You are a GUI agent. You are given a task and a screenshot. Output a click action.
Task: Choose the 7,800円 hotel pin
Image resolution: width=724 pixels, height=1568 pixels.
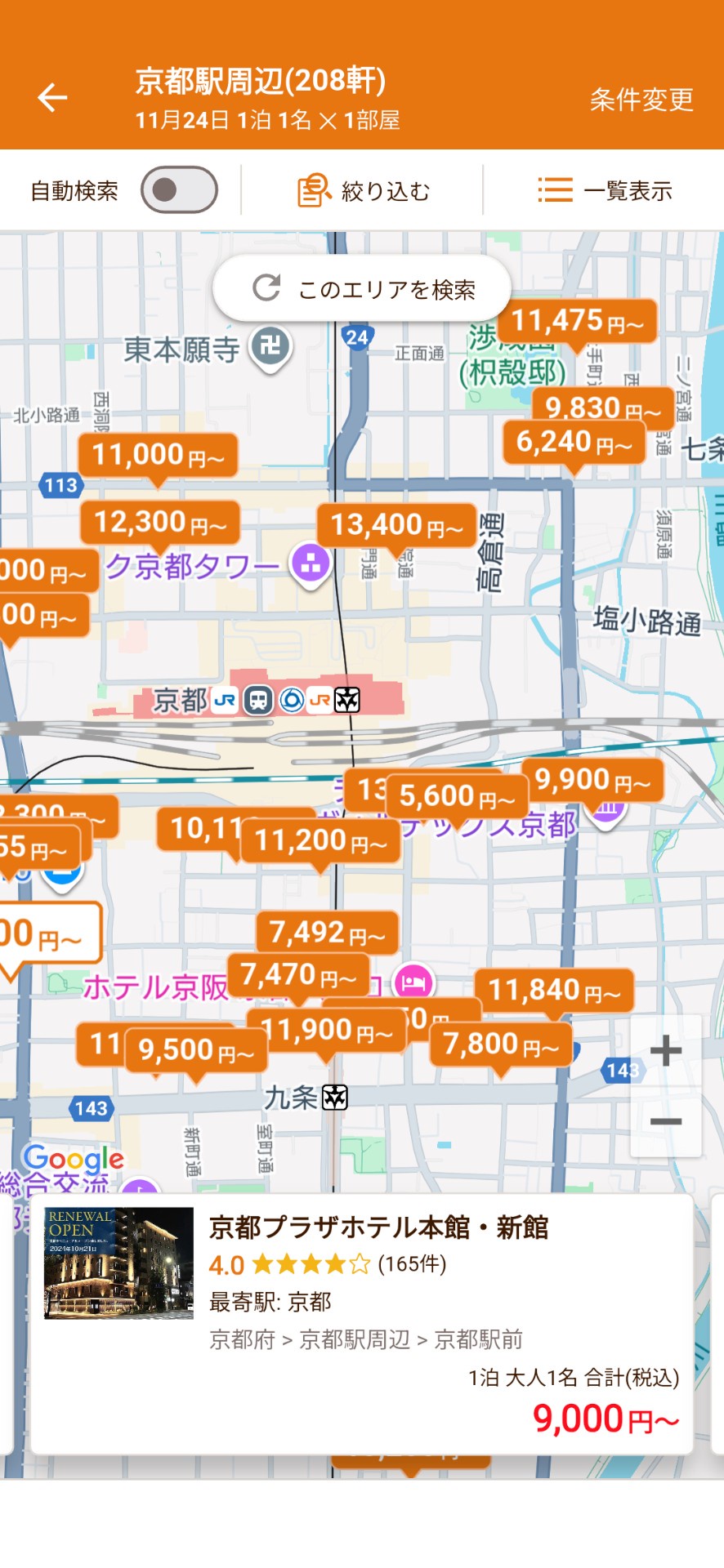pyautogui.click(x=501, y=1045)
